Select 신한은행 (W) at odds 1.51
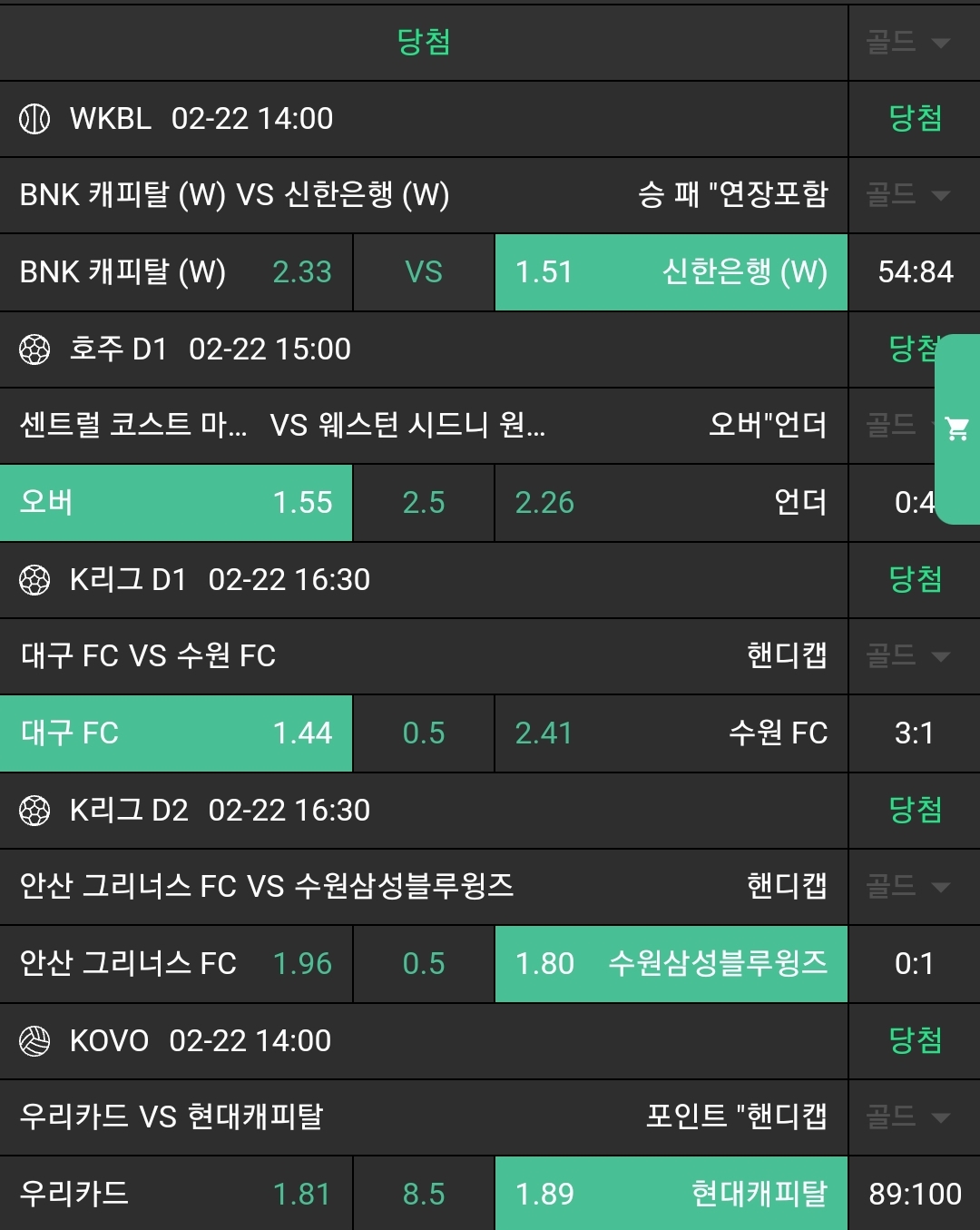The width and height of the screenshot is (980, 1230). [671, 272]
